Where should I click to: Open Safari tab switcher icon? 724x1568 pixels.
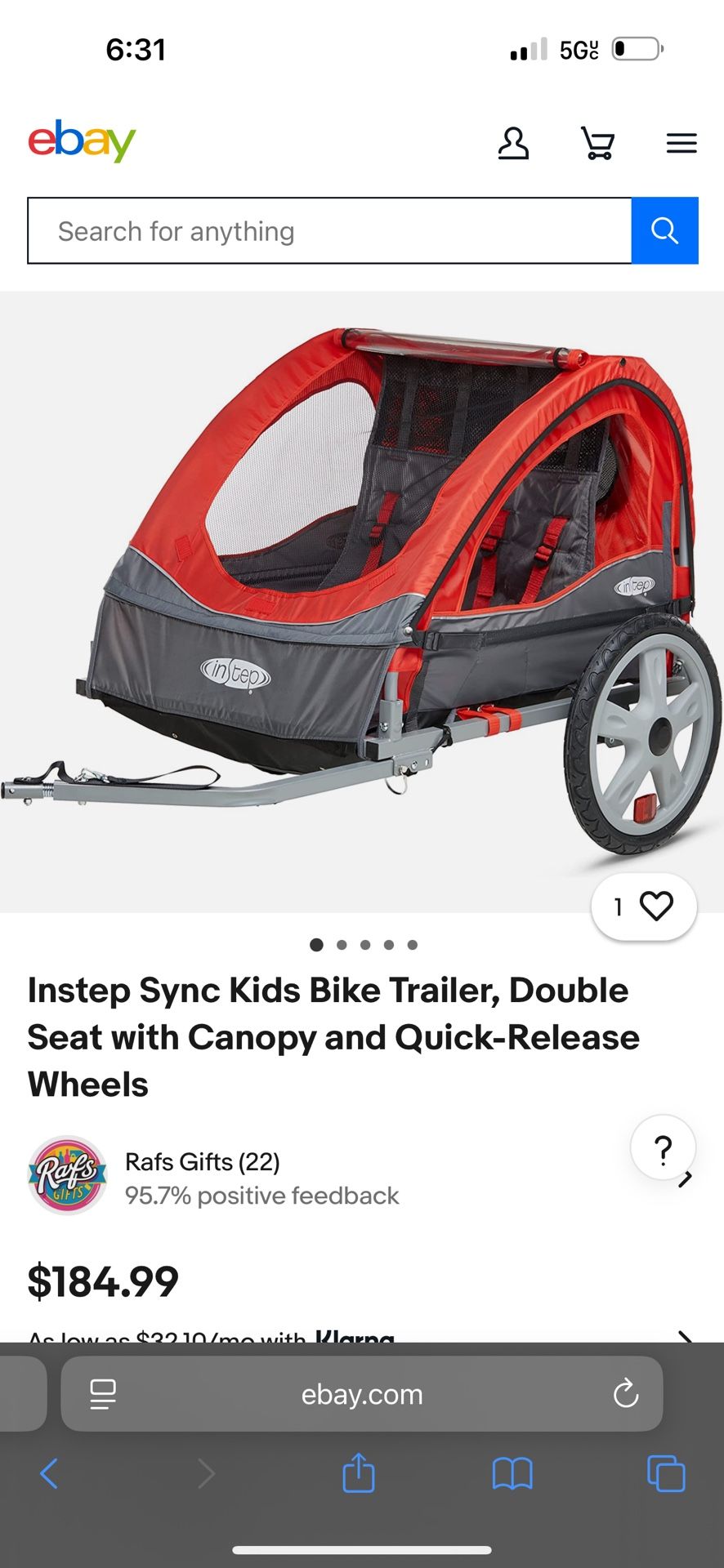click(667, 1474)
